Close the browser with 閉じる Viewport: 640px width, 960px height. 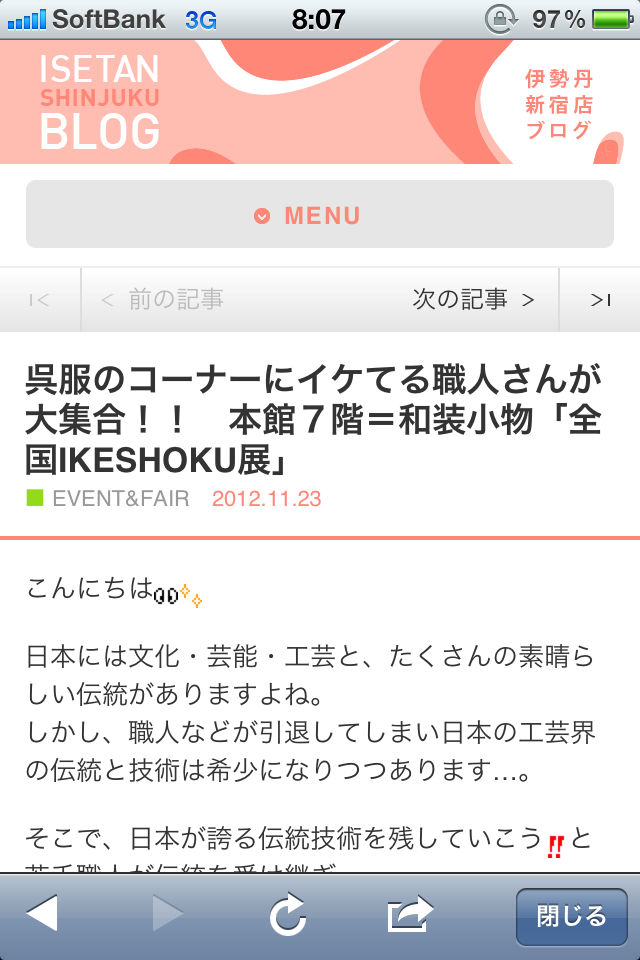click(571, 916)
